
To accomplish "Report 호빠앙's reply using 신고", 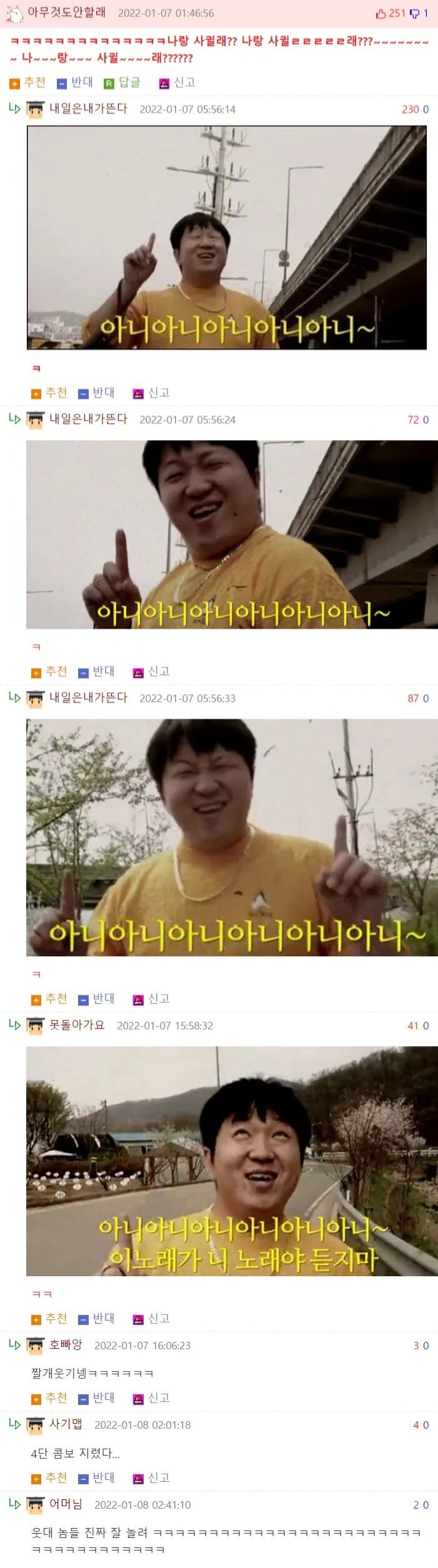I will click(x=152, y=1398).
